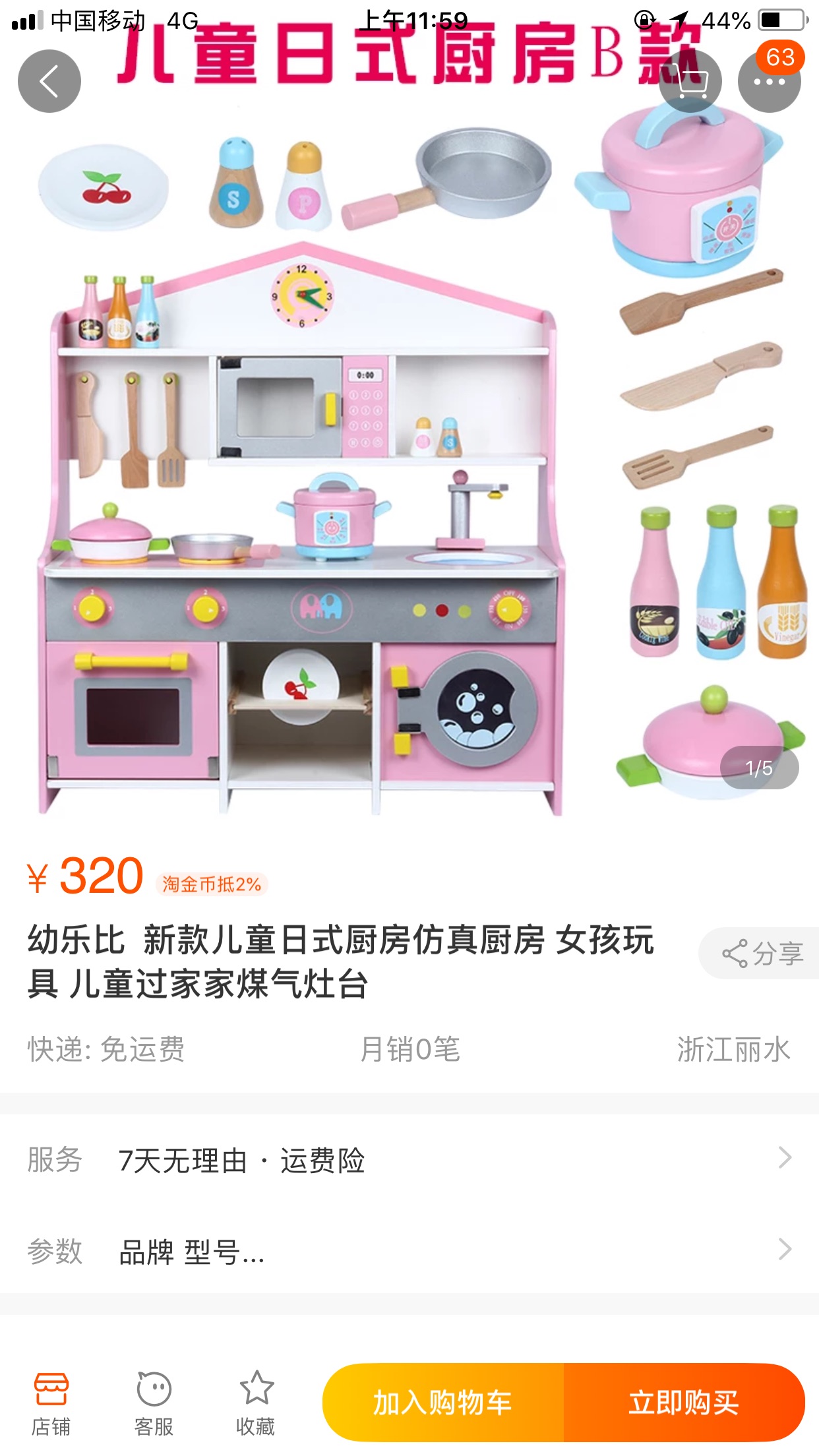Screen dimensions: 819x1456
Task: Tap 立即购买 to buy now
Action: pos(684,1402)
